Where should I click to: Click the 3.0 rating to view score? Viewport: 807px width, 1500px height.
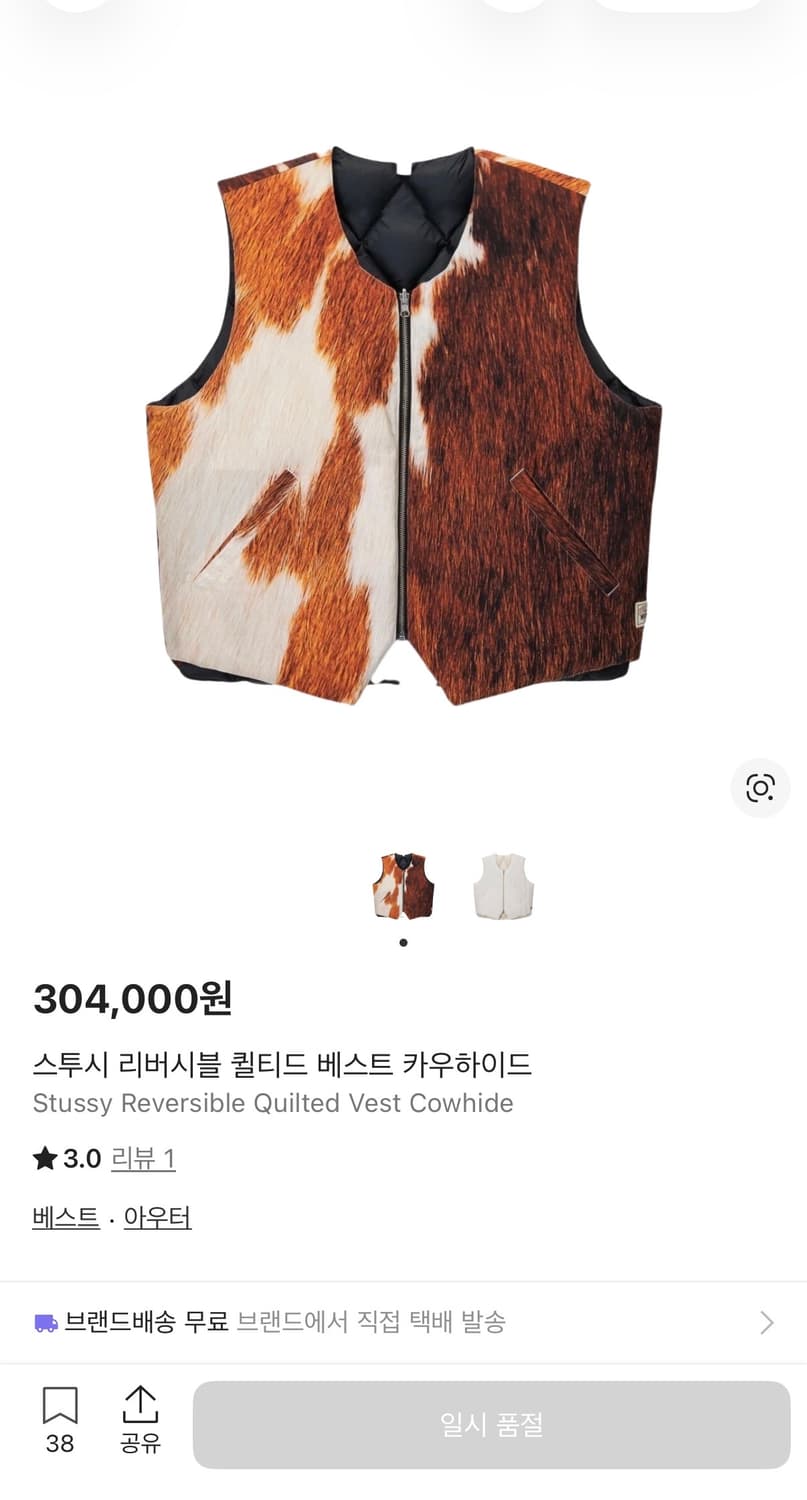80,1157
